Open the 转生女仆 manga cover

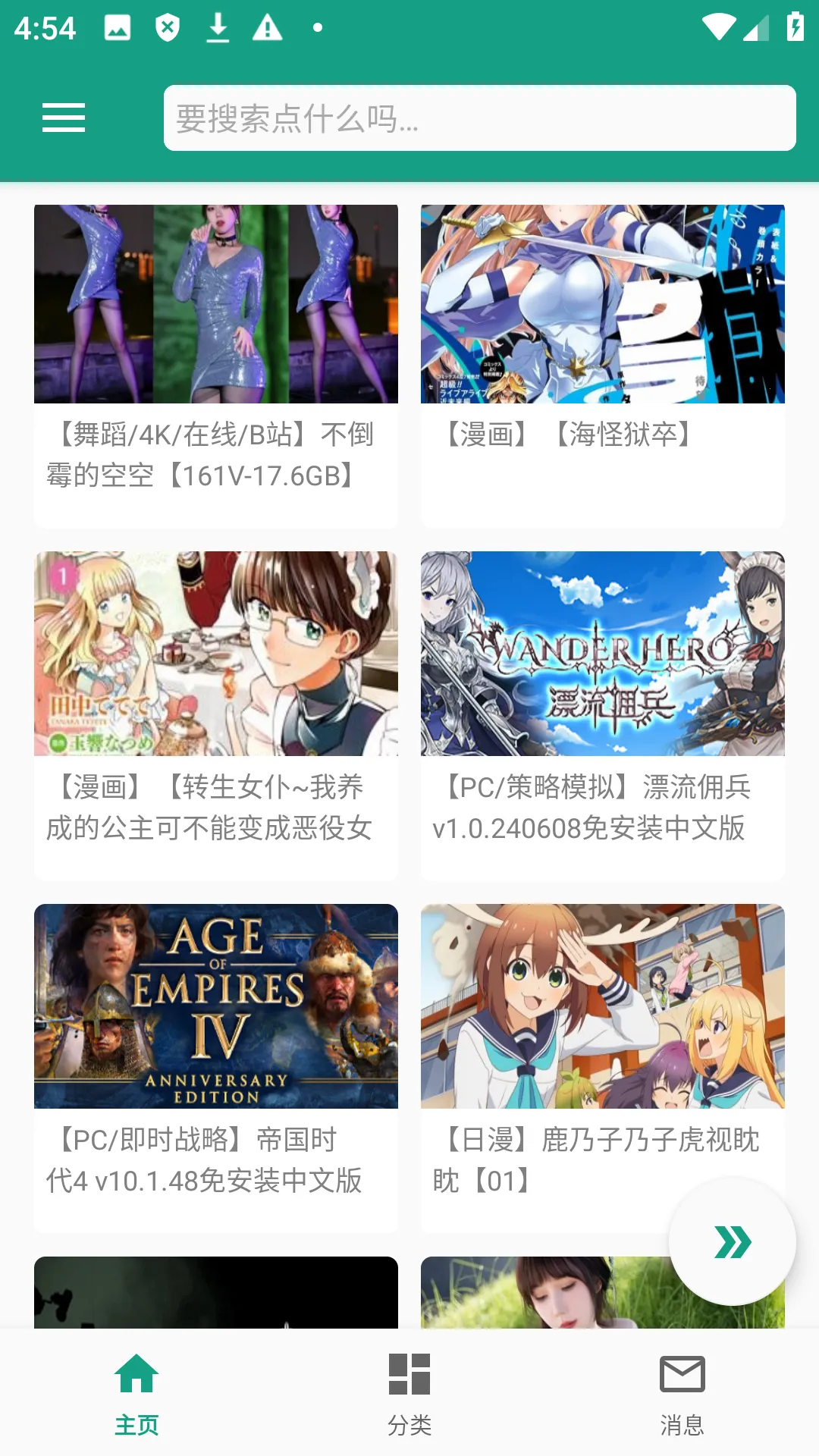[x=215, y=654]
